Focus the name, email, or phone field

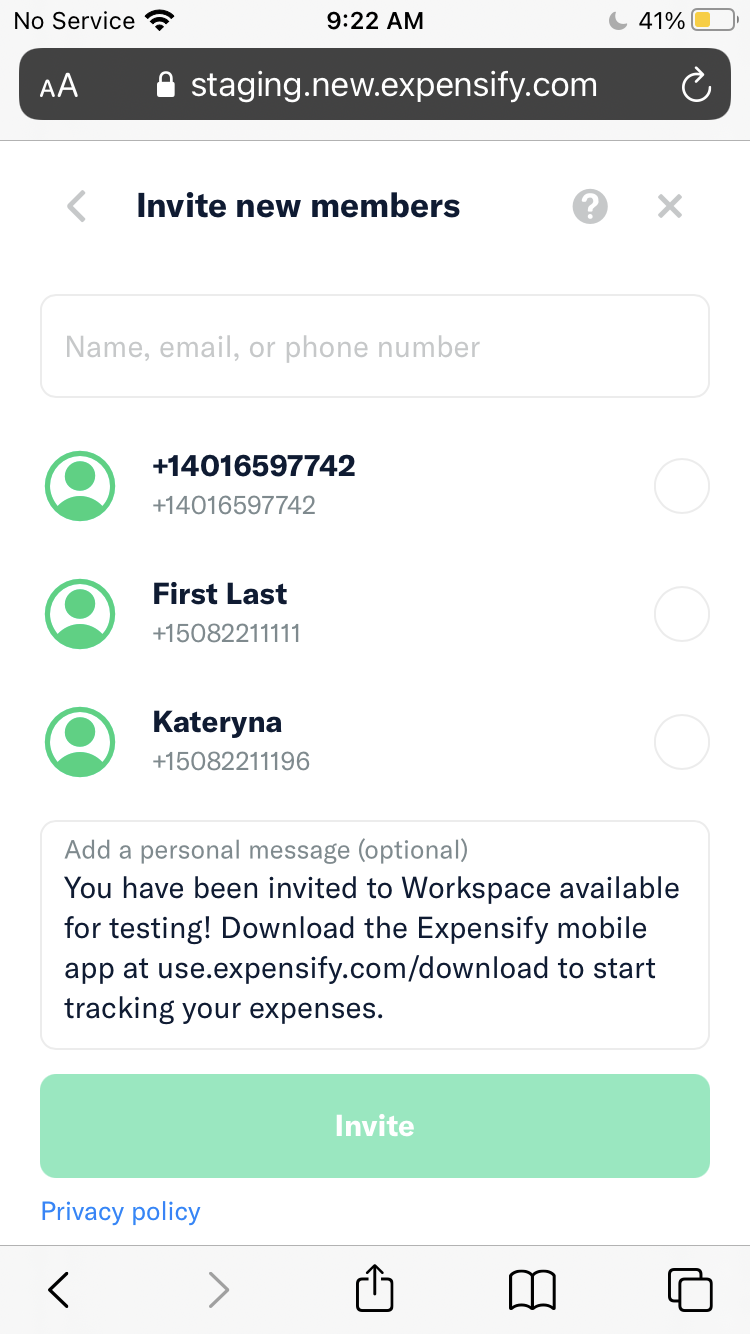click(x=374, y=347)
